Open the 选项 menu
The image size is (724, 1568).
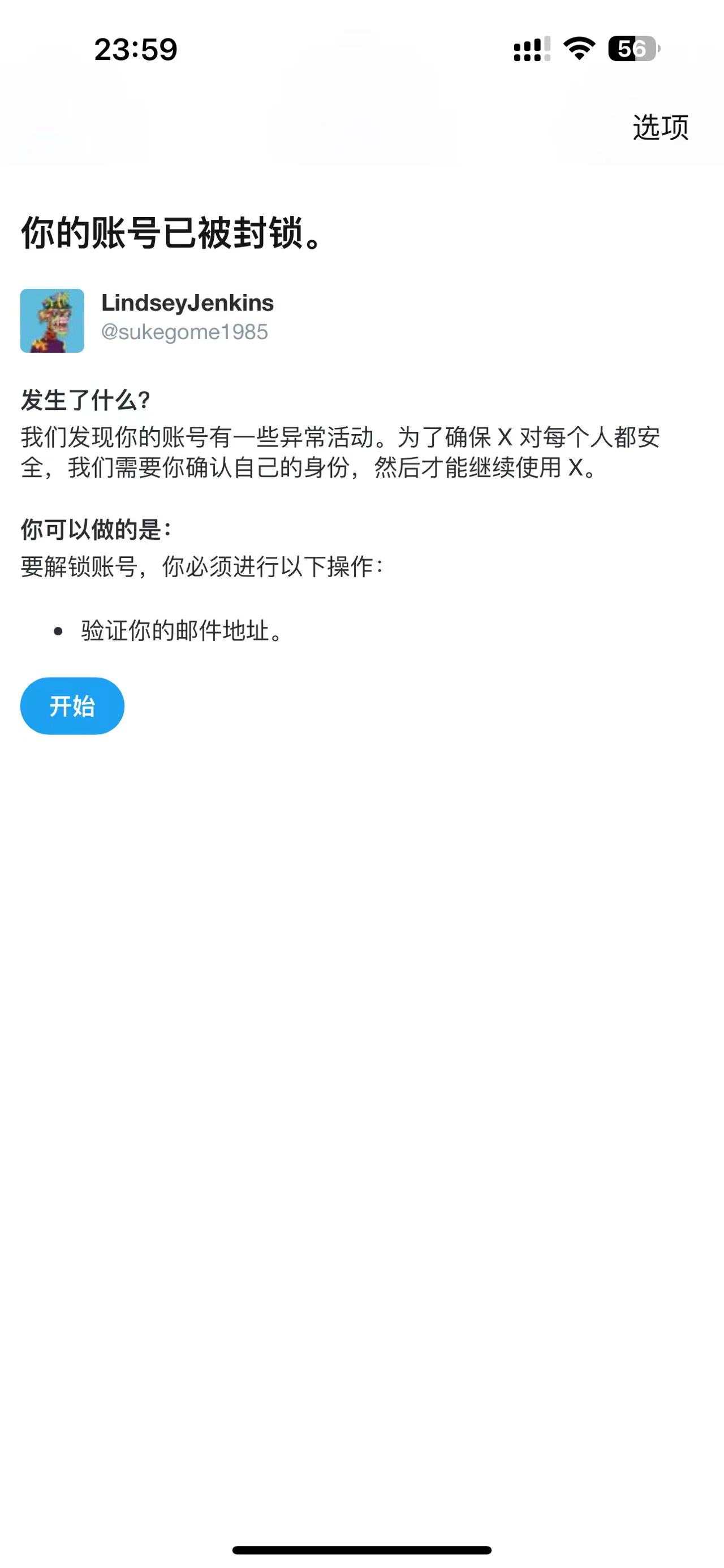(x=661, y=127)
